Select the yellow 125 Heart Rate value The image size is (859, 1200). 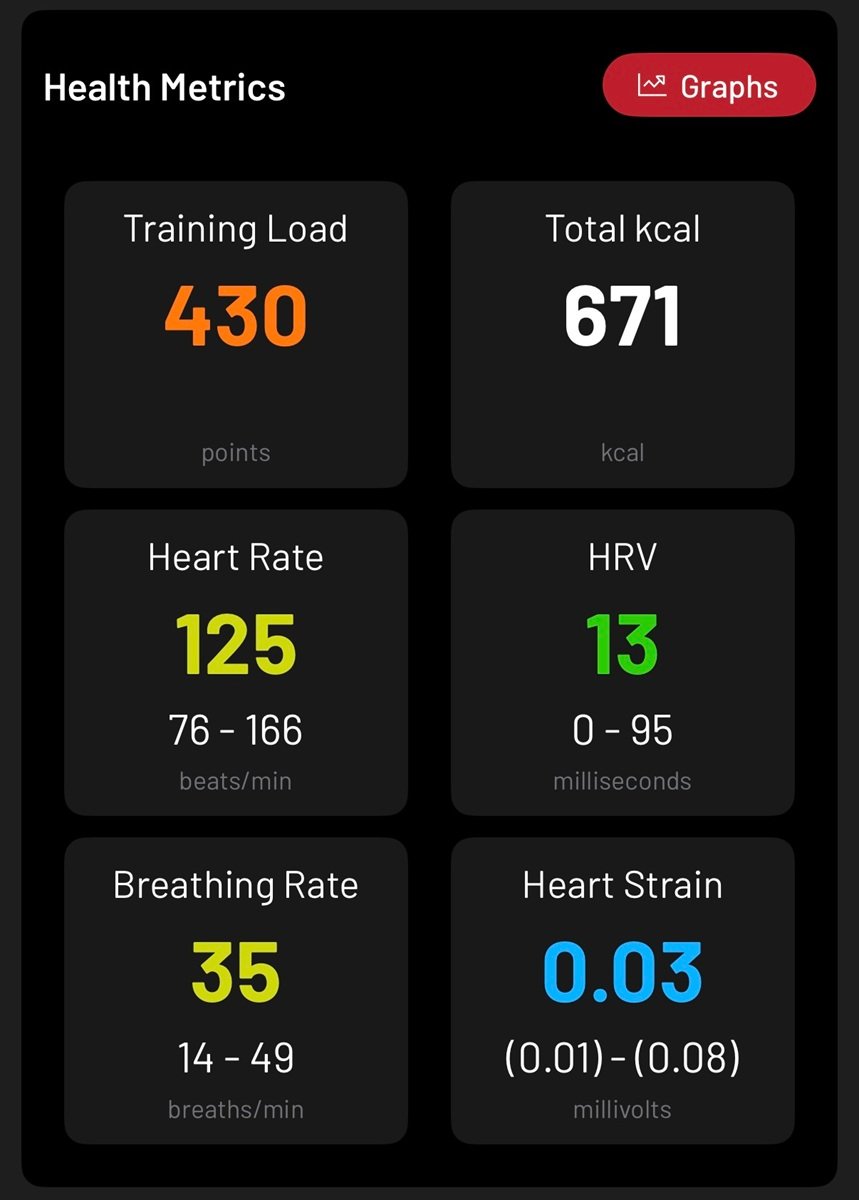click(235, 643)
